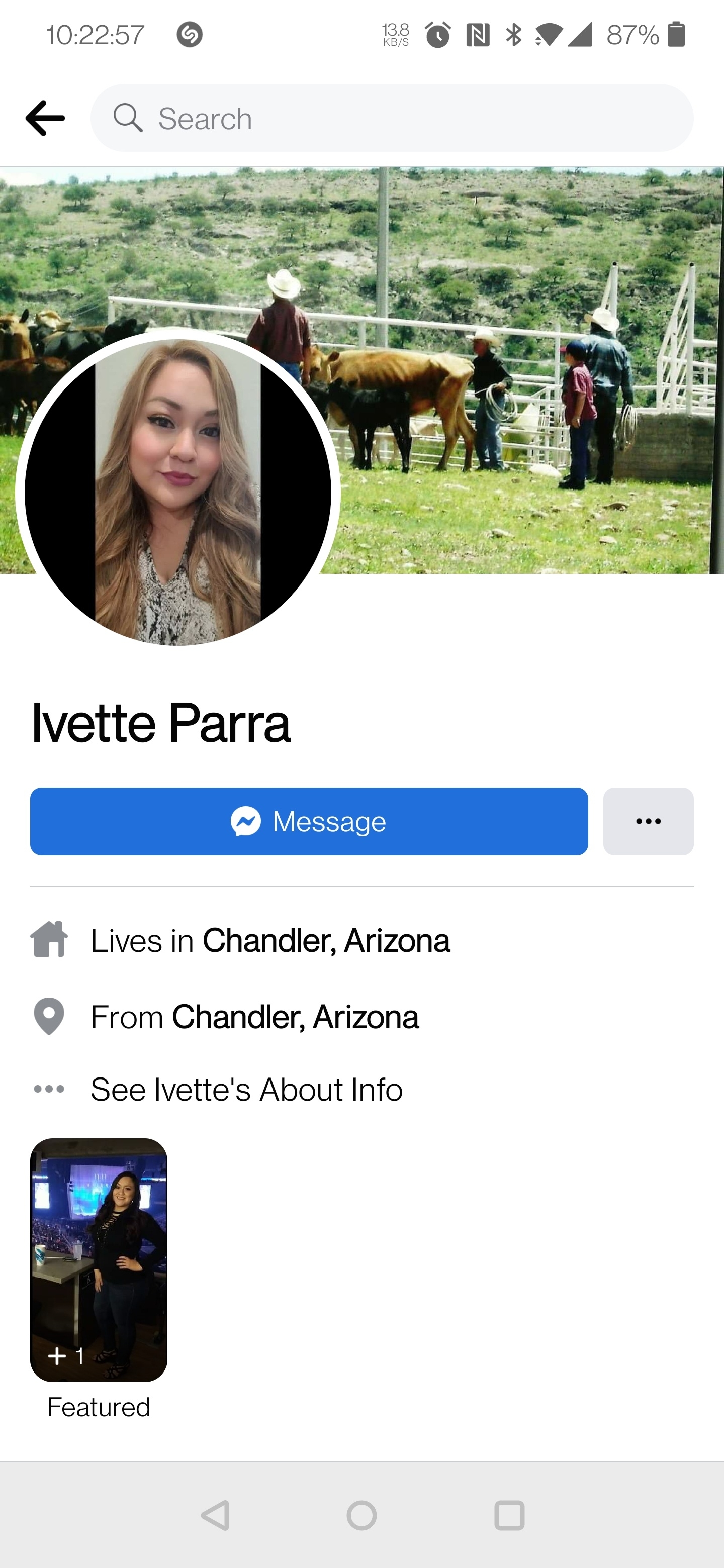Image resolution: width=724 pixels, height=1568 pixels.
Task: See Ivette's About Info
Action: [246, 1089]
